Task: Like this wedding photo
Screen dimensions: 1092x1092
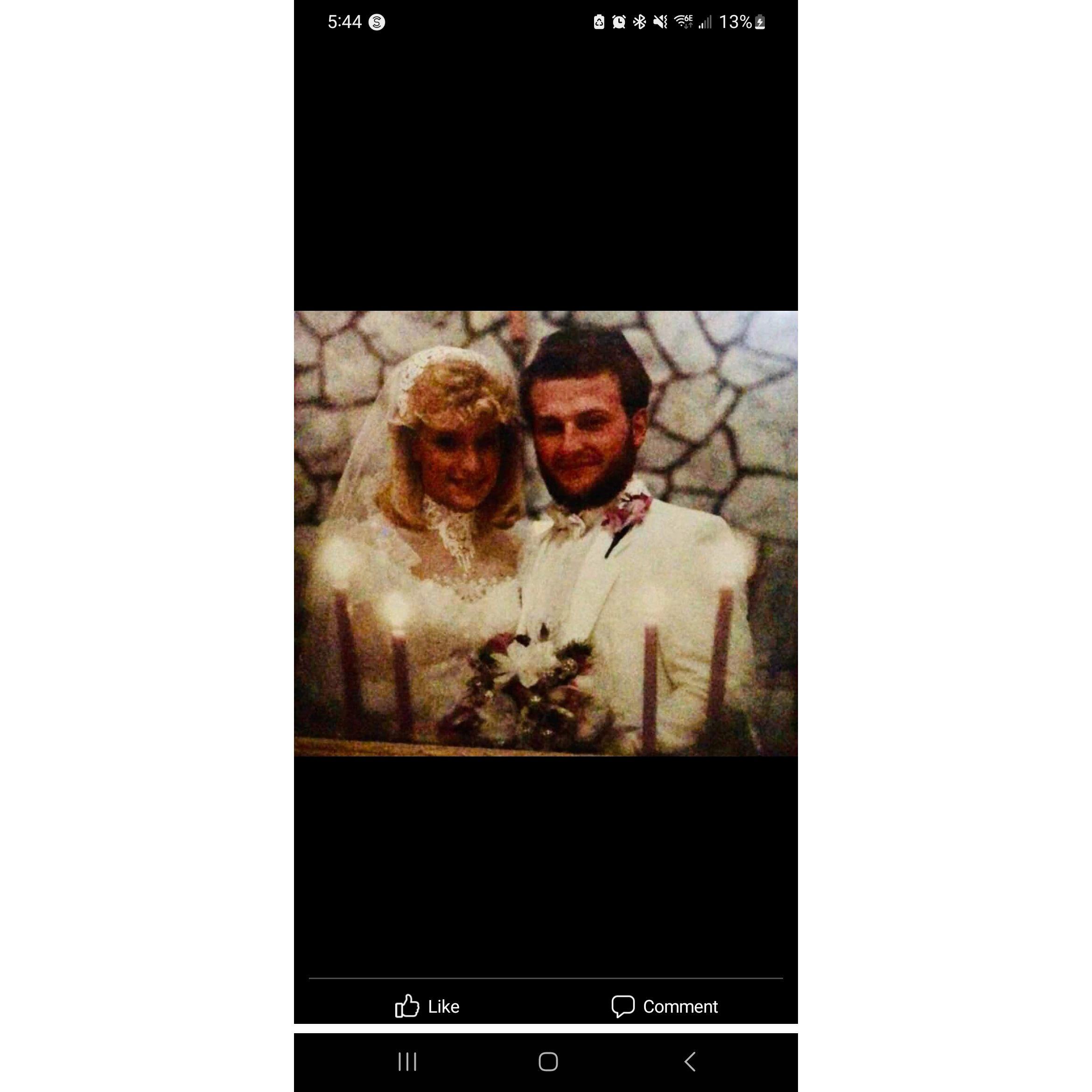Action: tap(427, 1007)
